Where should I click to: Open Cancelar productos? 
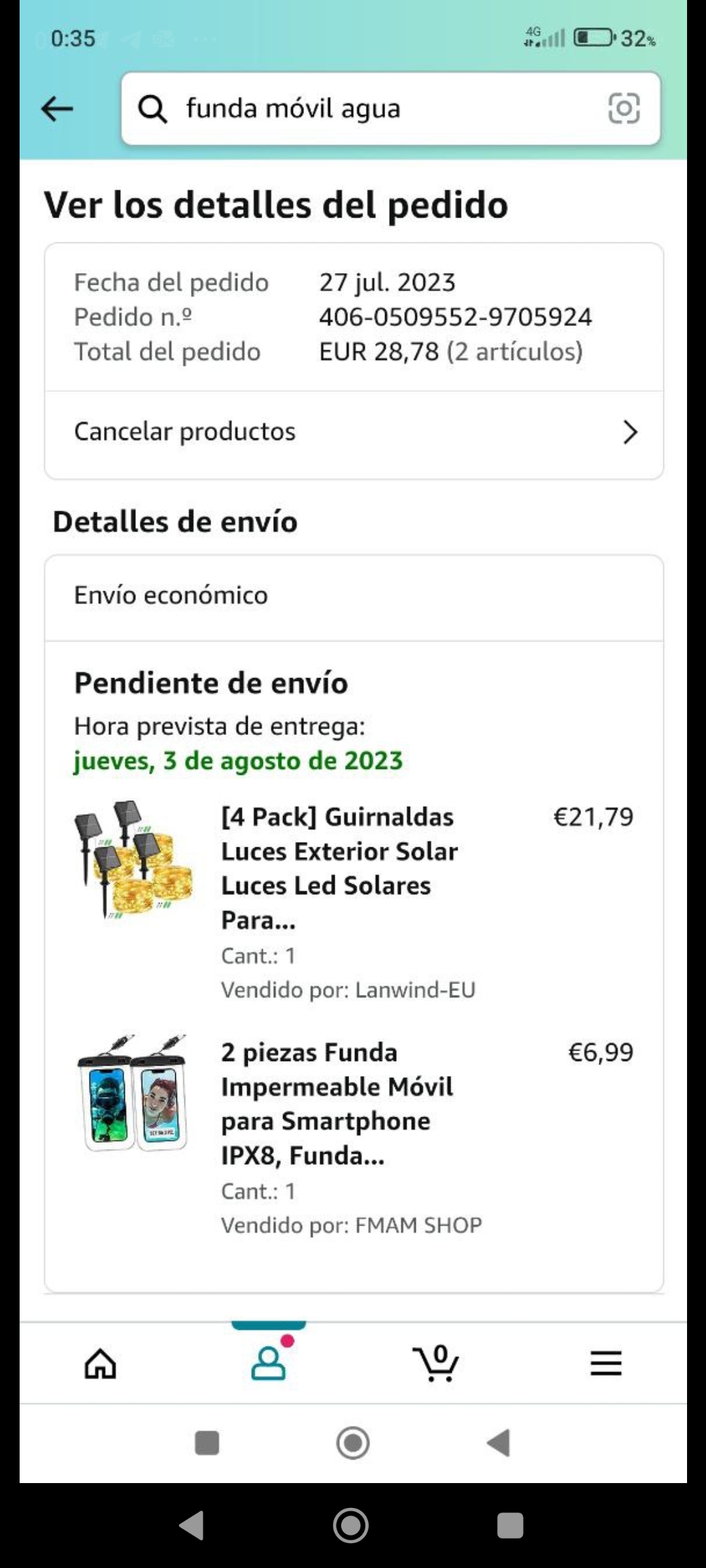coord(354,432)
